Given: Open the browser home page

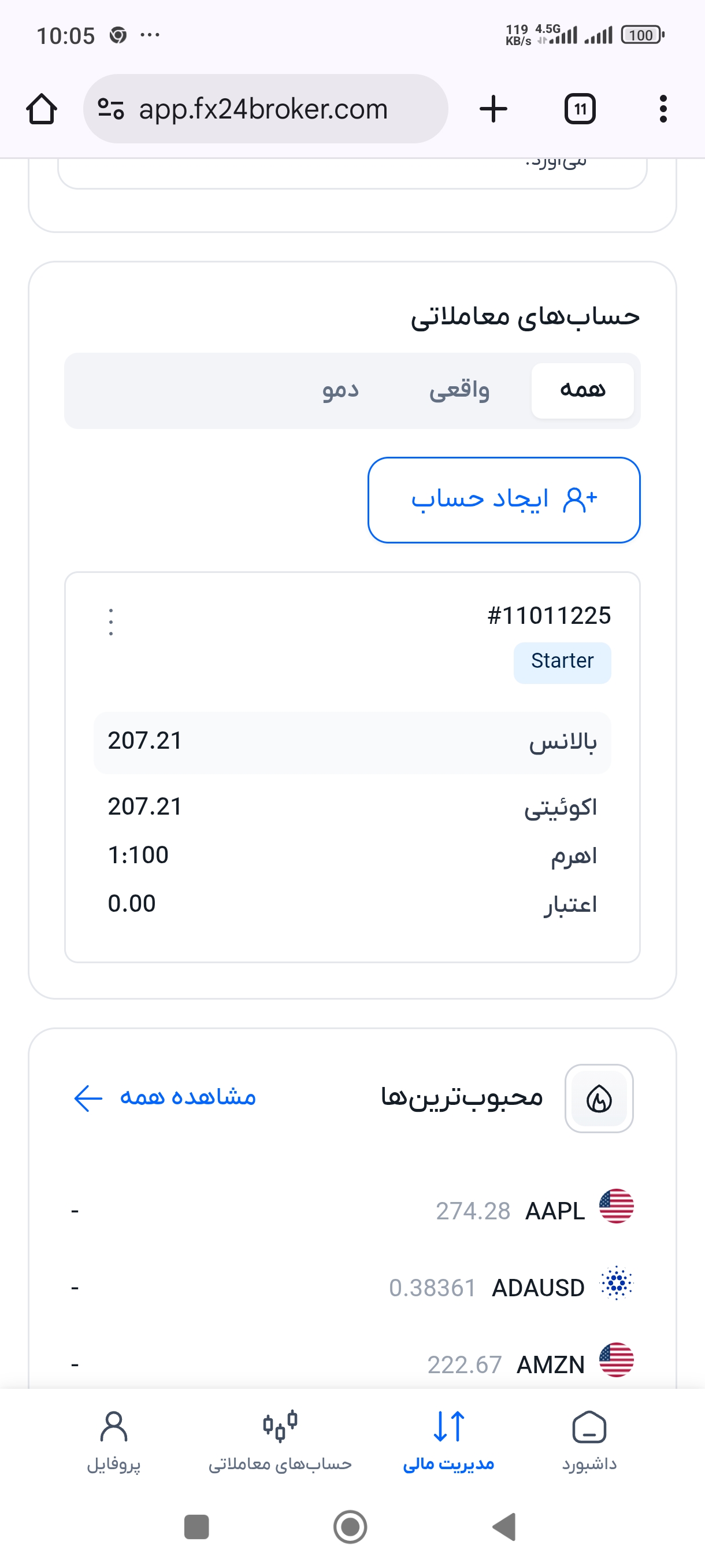Looking at the screenshot, I should click(42, 110).
